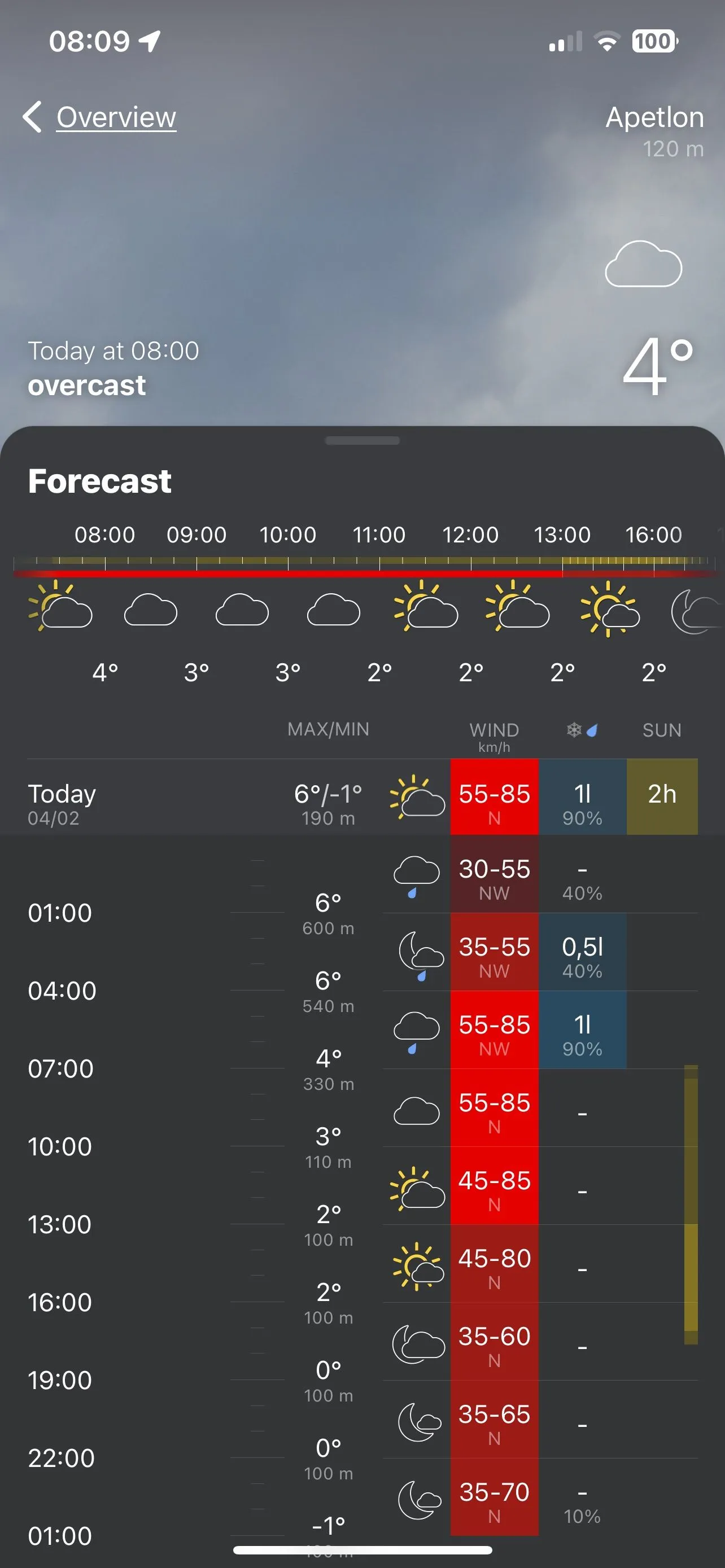The height and width of the screenshot is (1568, 725).
Task: Go back to Overview
Action: click(x=101, y=117)
